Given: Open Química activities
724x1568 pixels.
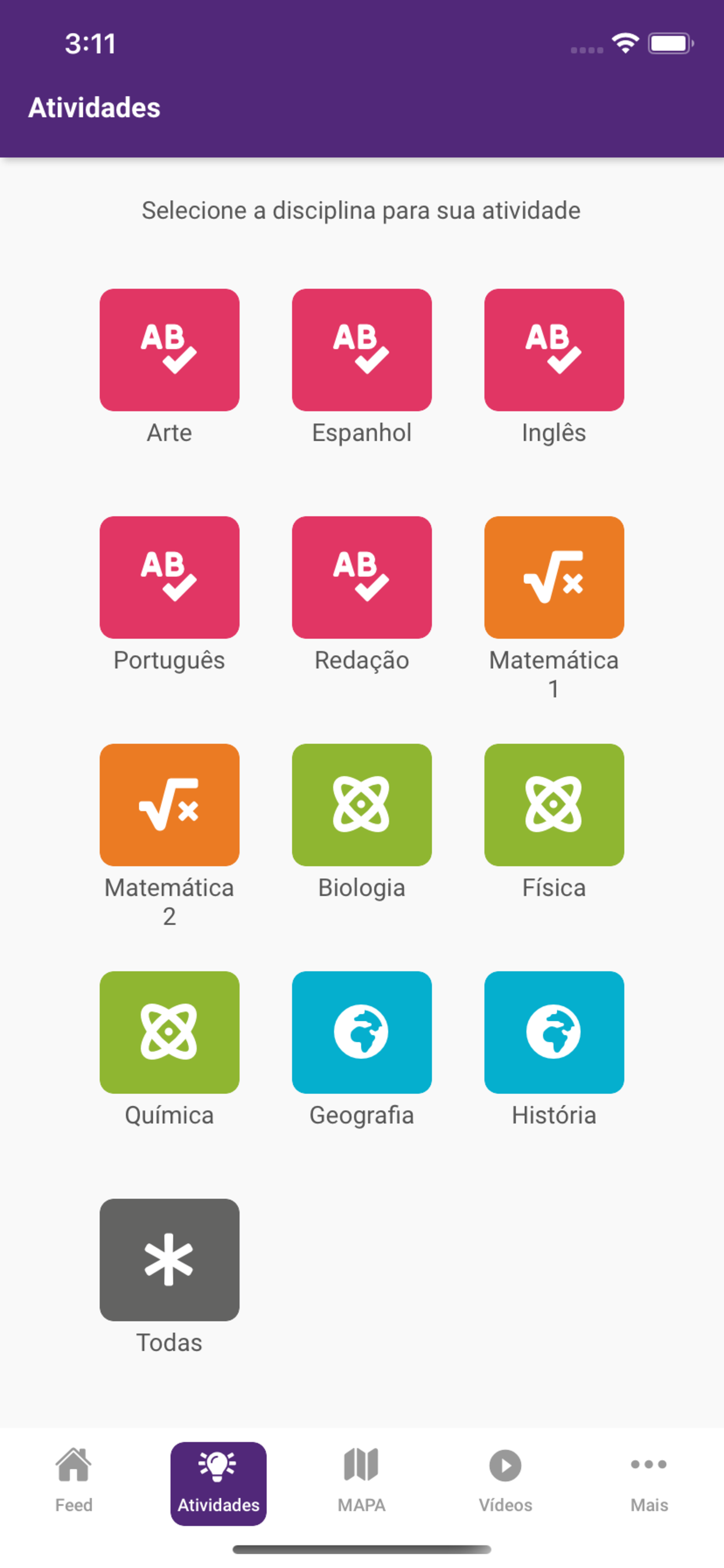Looking at the screenshot, I should click(x=169, y=1032).
